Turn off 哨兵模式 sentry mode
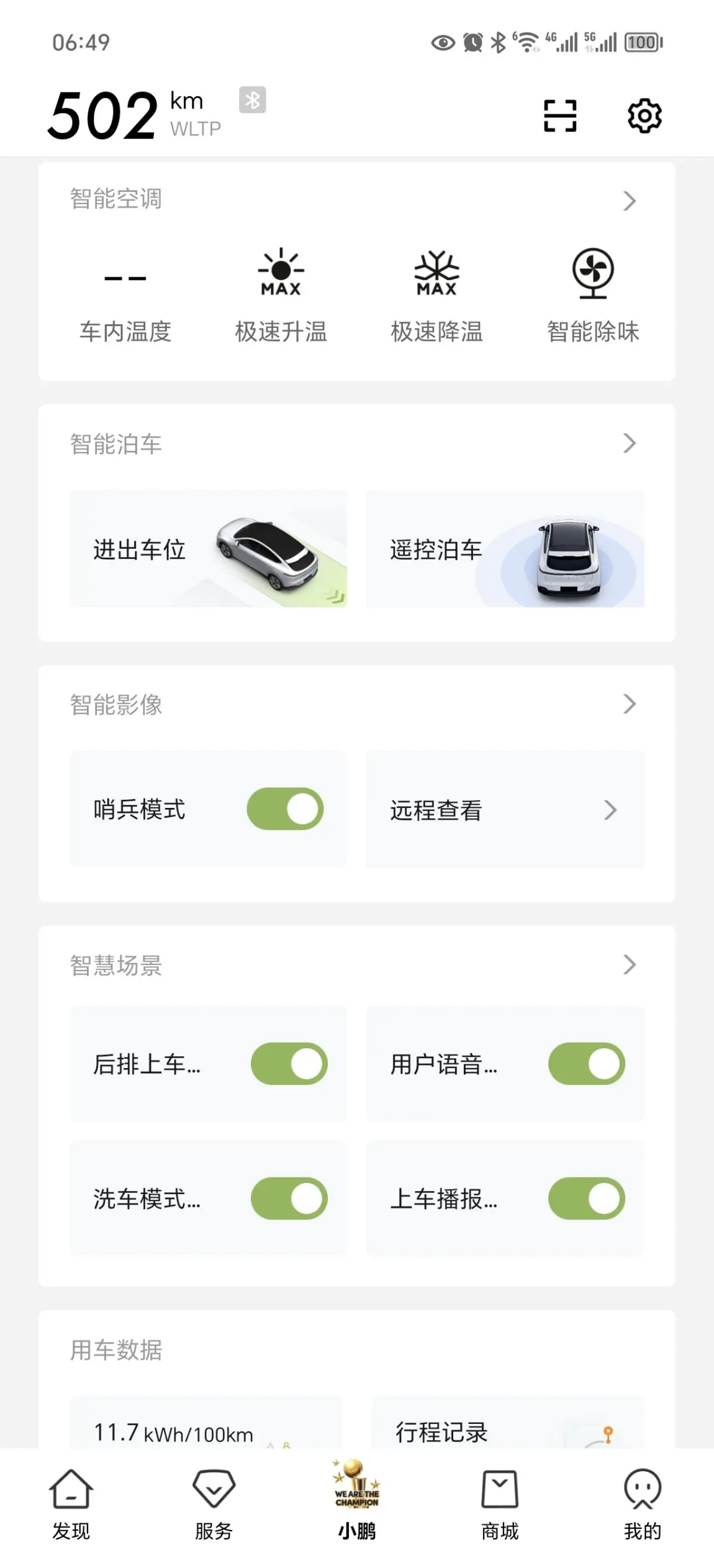This screenshot has height=1568, width=714. tap(285, 809)
